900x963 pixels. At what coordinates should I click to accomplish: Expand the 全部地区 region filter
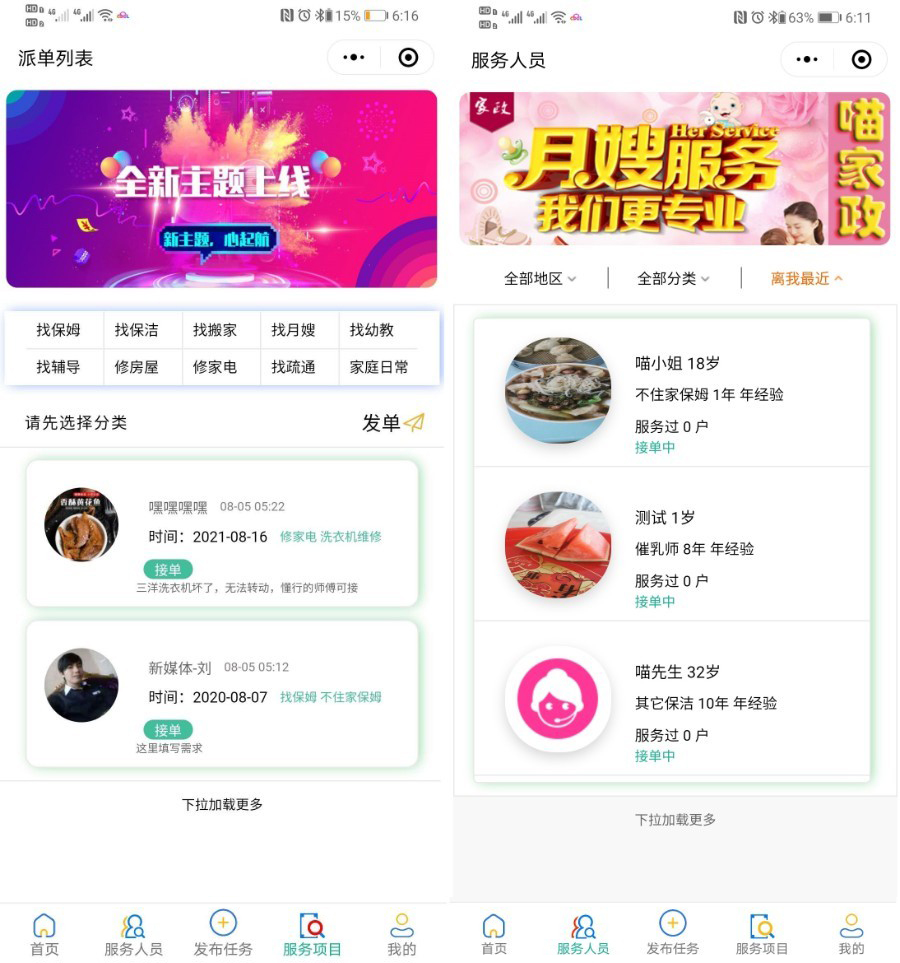pyautogui.click(x=540, y=279)
